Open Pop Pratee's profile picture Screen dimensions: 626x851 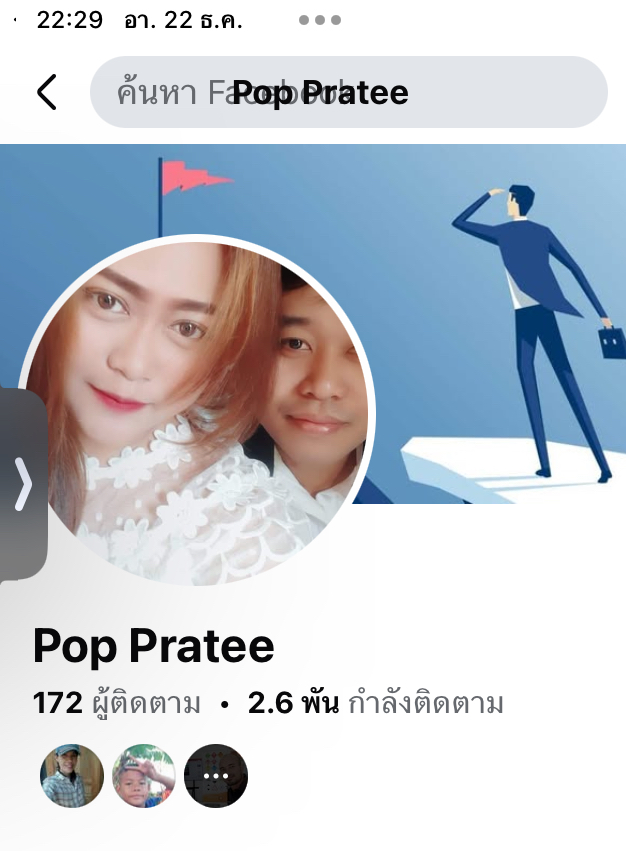(196, 410)
